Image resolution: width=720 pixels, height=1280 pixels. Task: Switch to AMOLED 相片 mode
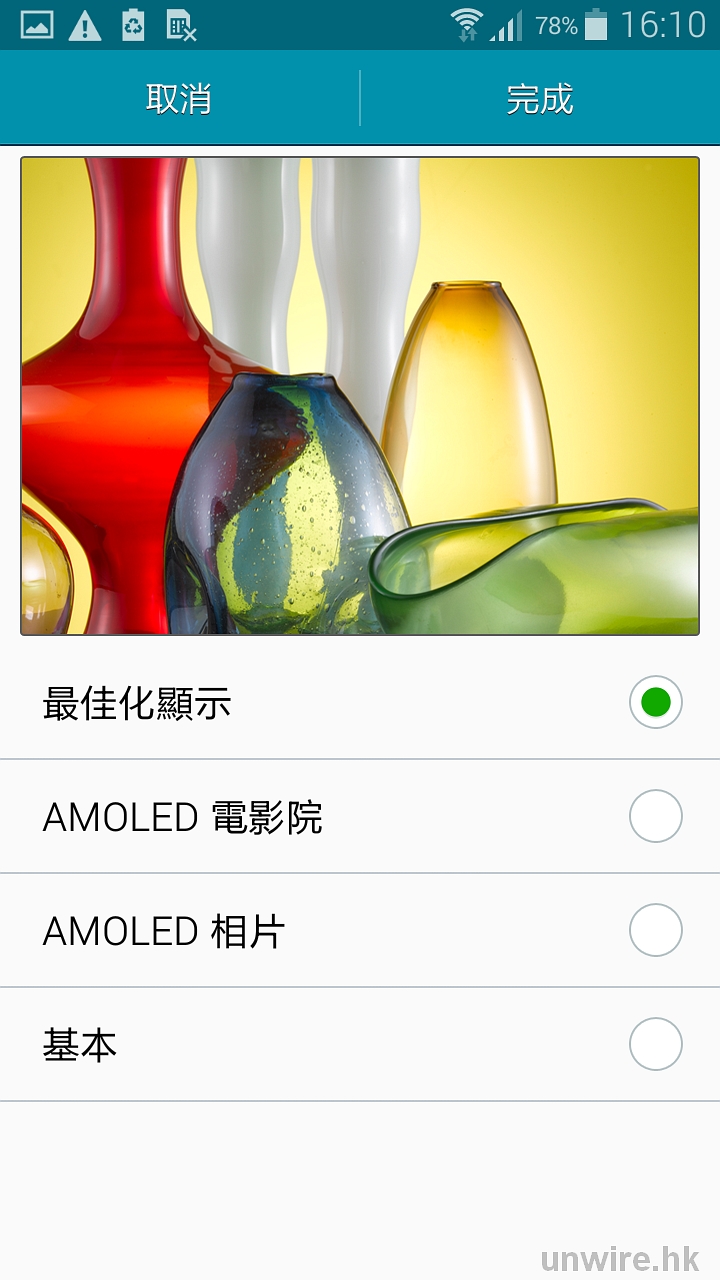[x=655, y=931]
